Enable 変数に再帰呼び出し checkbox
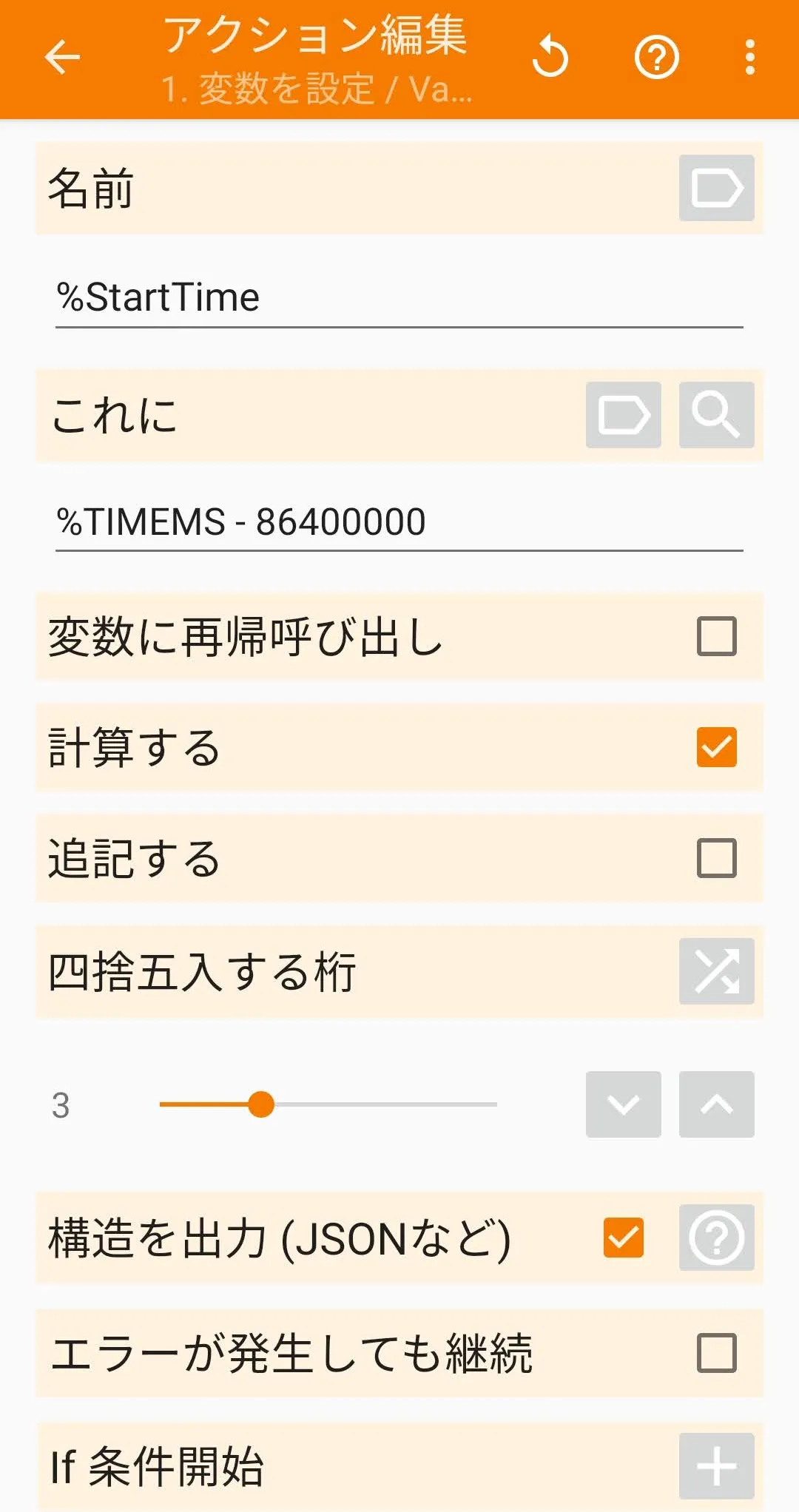 click(x=716, y=636)
